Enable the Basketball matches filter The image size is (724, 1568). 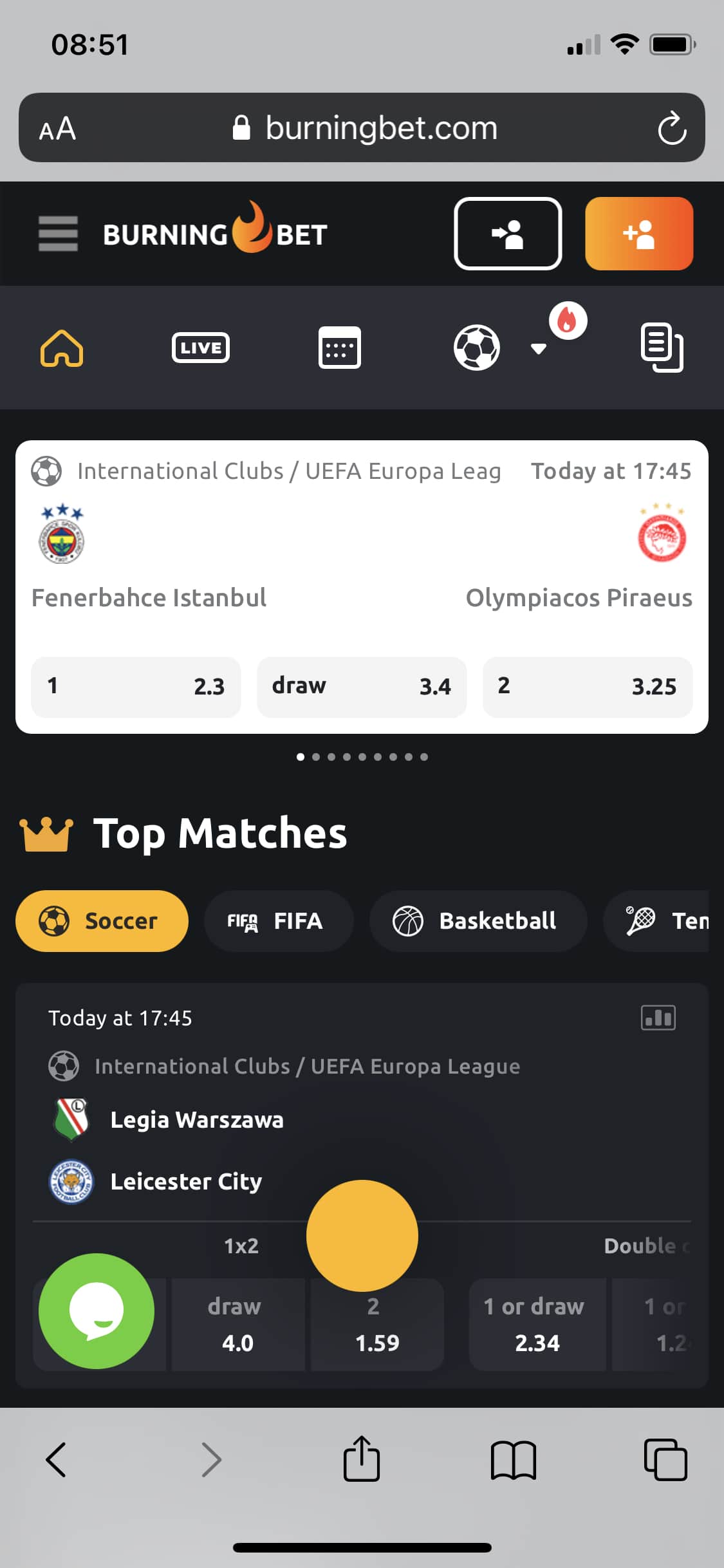pos(478,920)
